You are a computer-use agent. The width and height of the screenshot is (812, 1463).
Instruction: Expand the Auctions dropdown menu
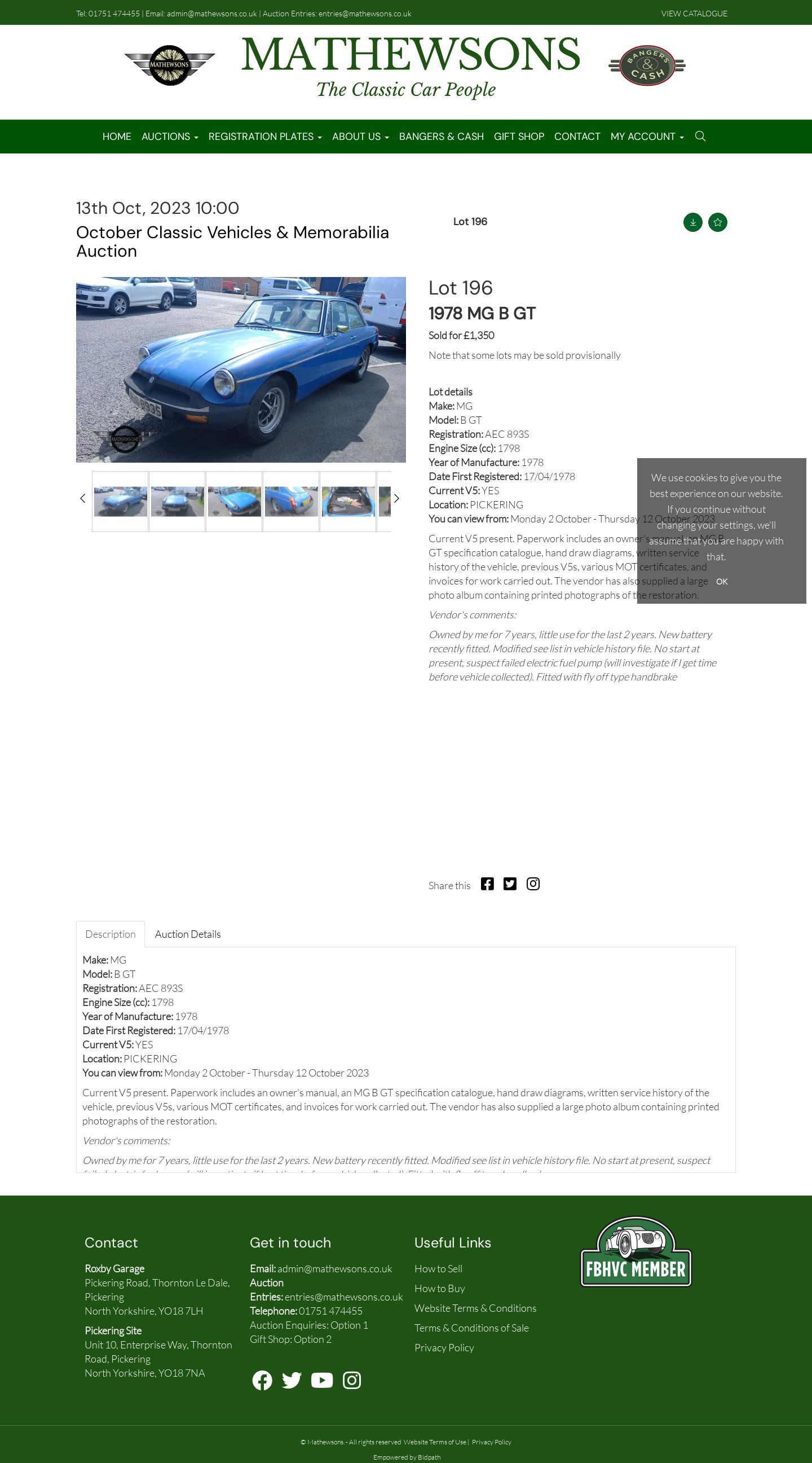click(170, 137)
